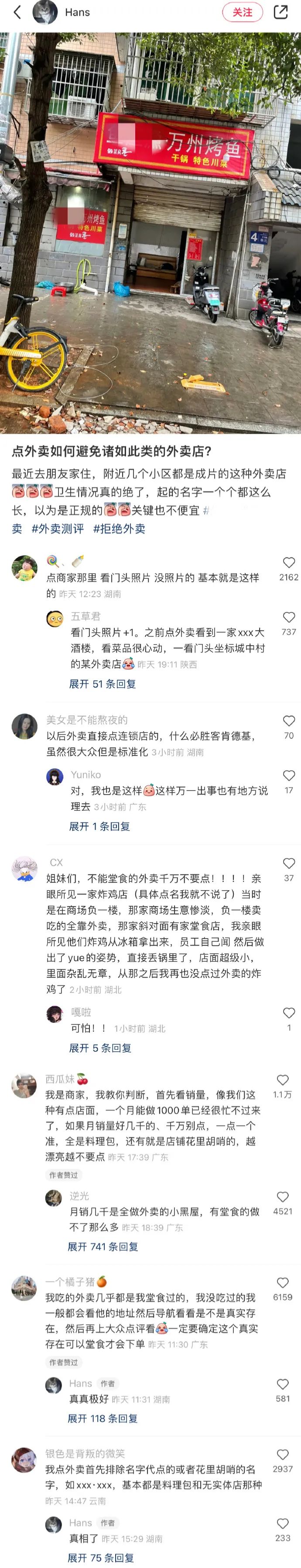
Task: Like 一个橘子猪's comment
Action: coord(283,1282)
